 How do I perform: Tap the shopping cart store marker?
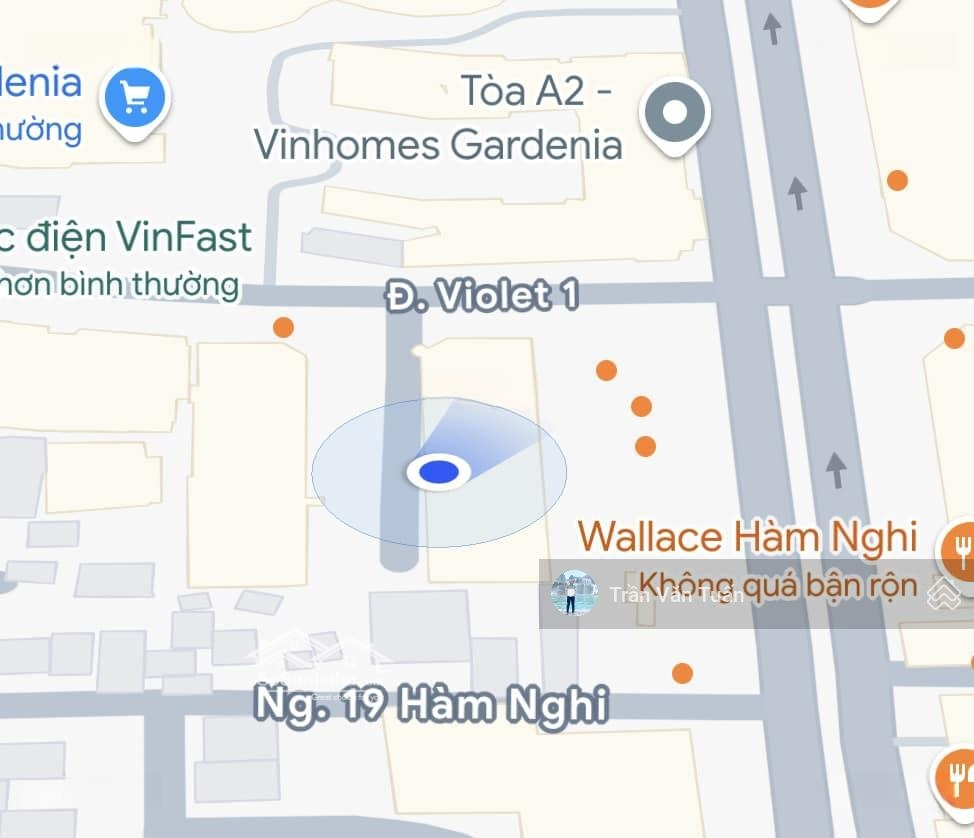click(x=134, y=98)
